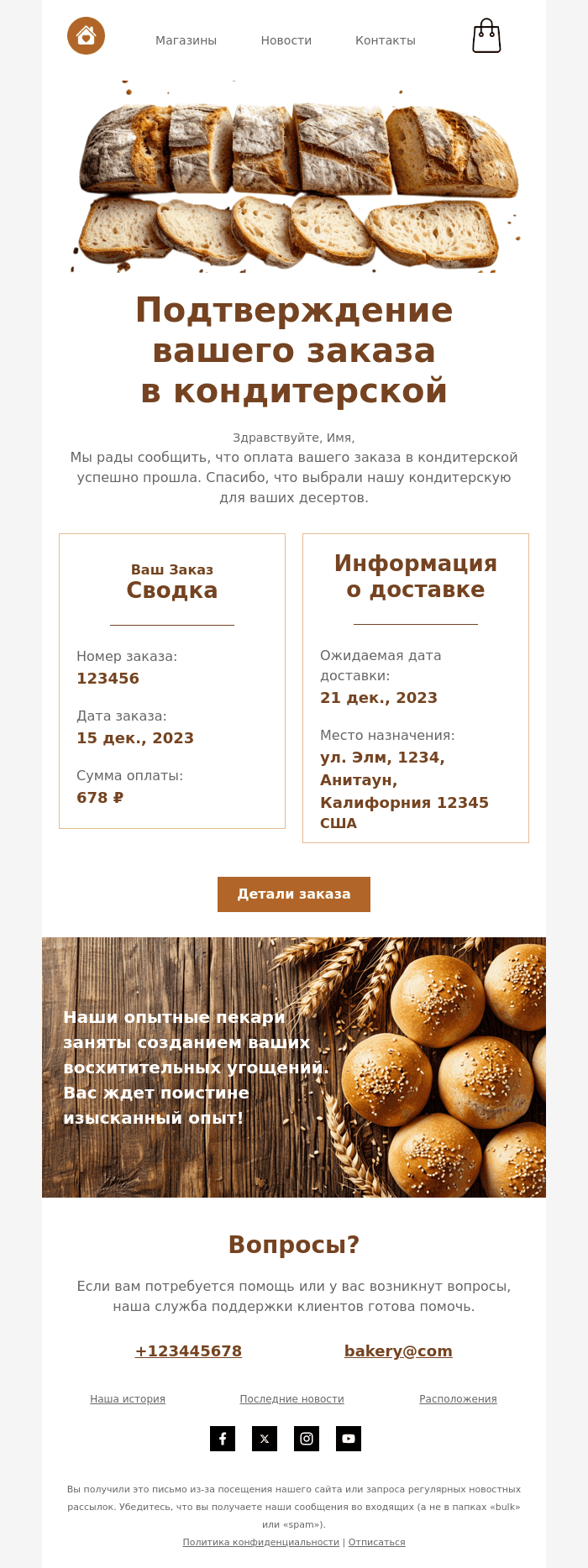Open the Instagram profile icon

point(307,1439)
